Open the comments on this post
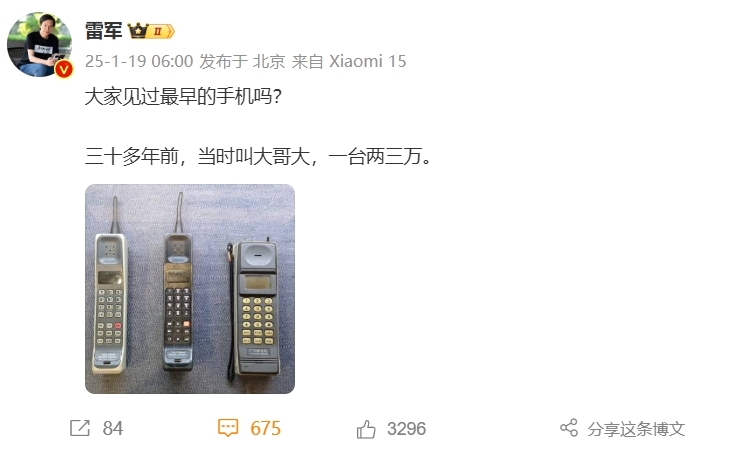Screen dimensions: 742x454 point(249,428)
